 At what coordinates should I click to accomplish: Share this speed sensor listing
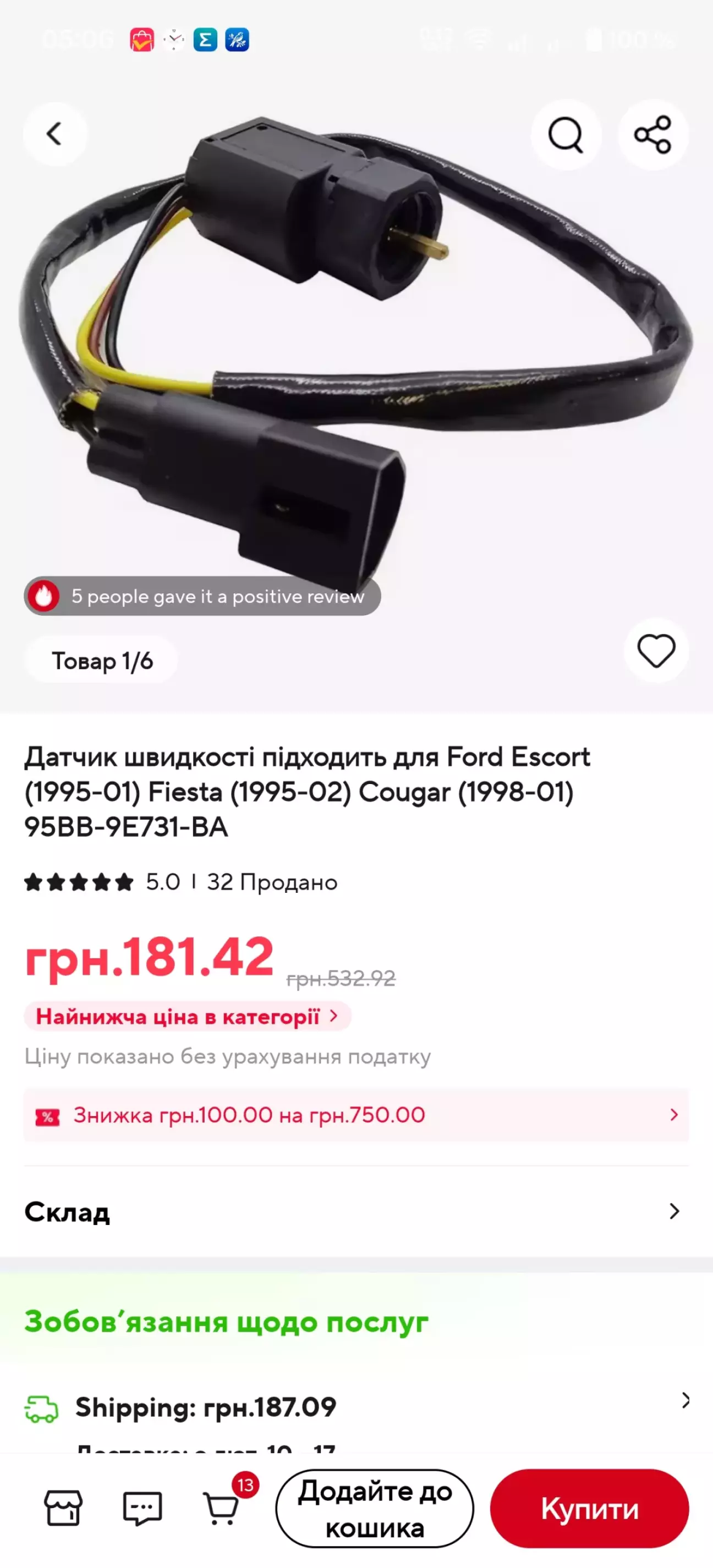click(x=652, y=134)
